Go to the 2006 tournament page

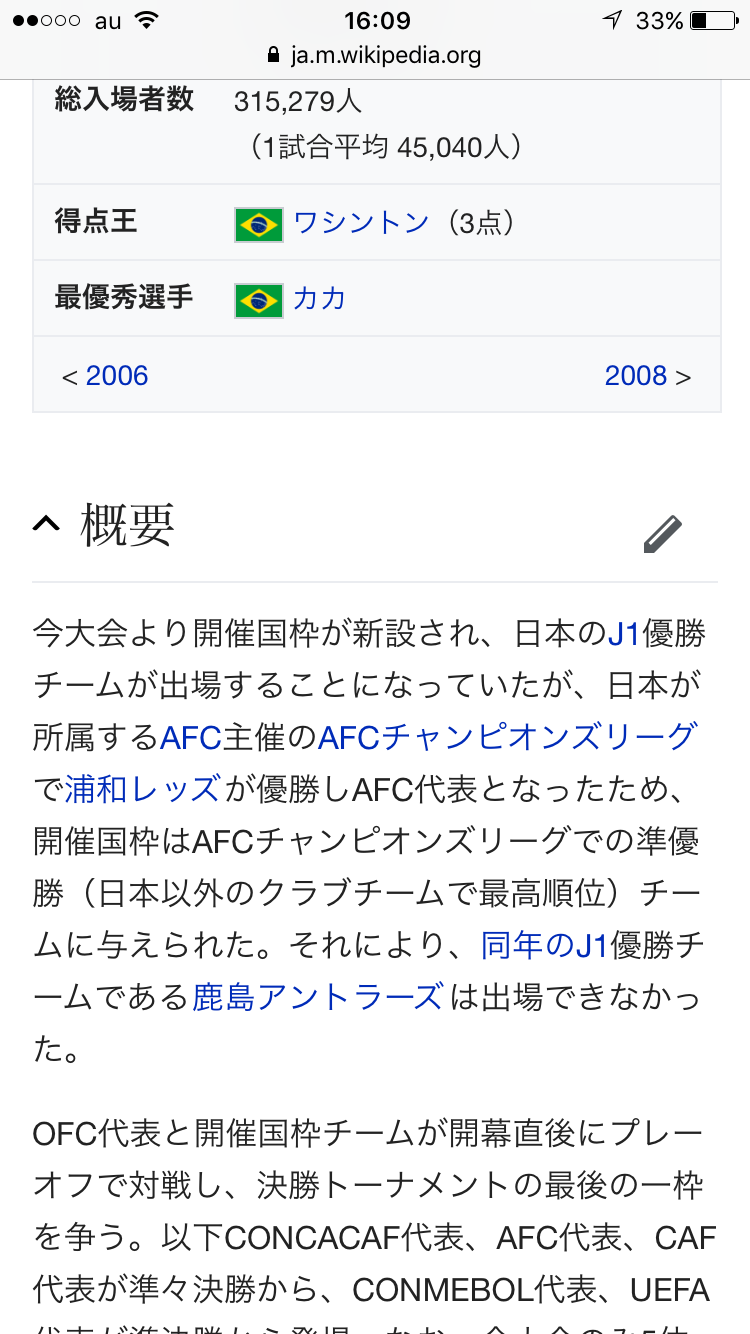(x=116, y=376)
